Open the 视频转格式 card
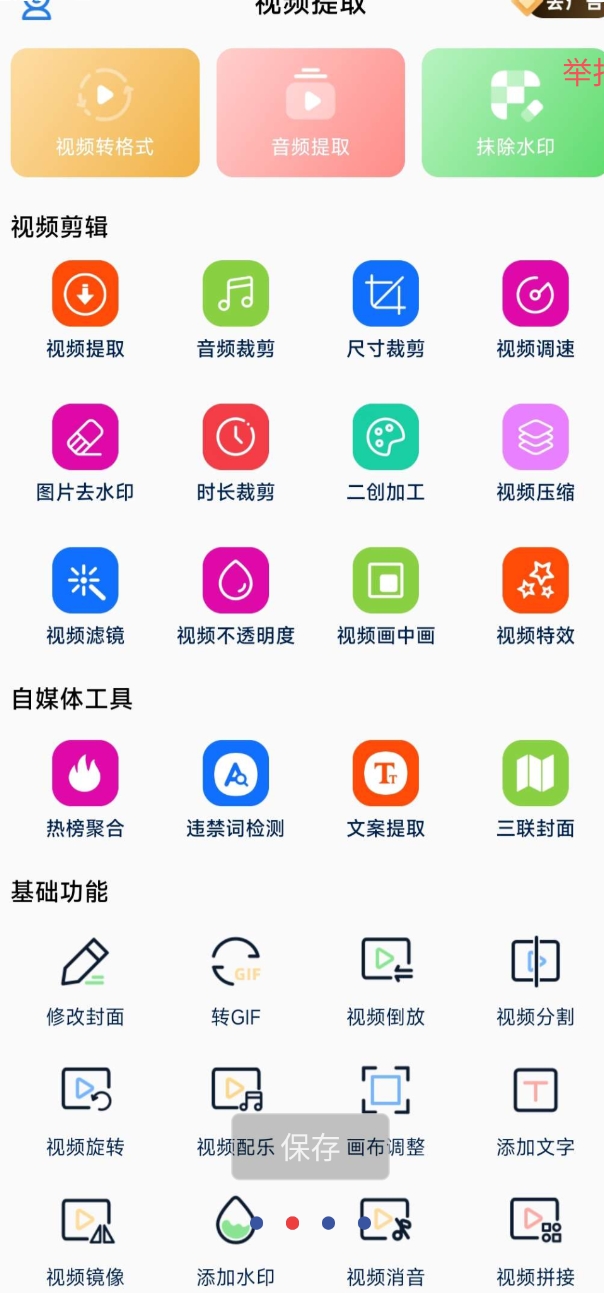604x1293 pixels. 105,112
